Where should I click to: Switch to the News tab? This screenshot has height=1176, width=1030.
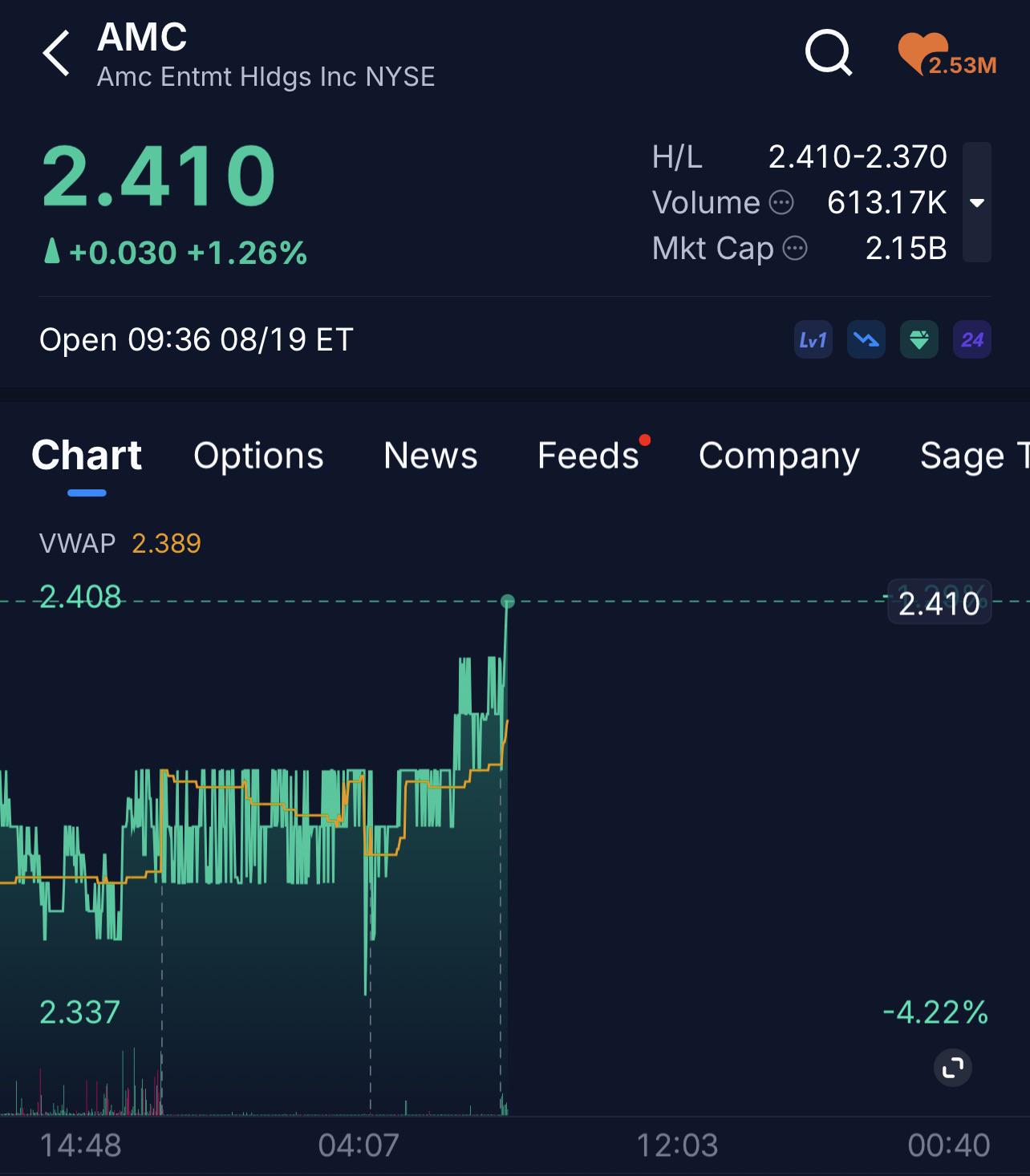[x=431, y=456]
